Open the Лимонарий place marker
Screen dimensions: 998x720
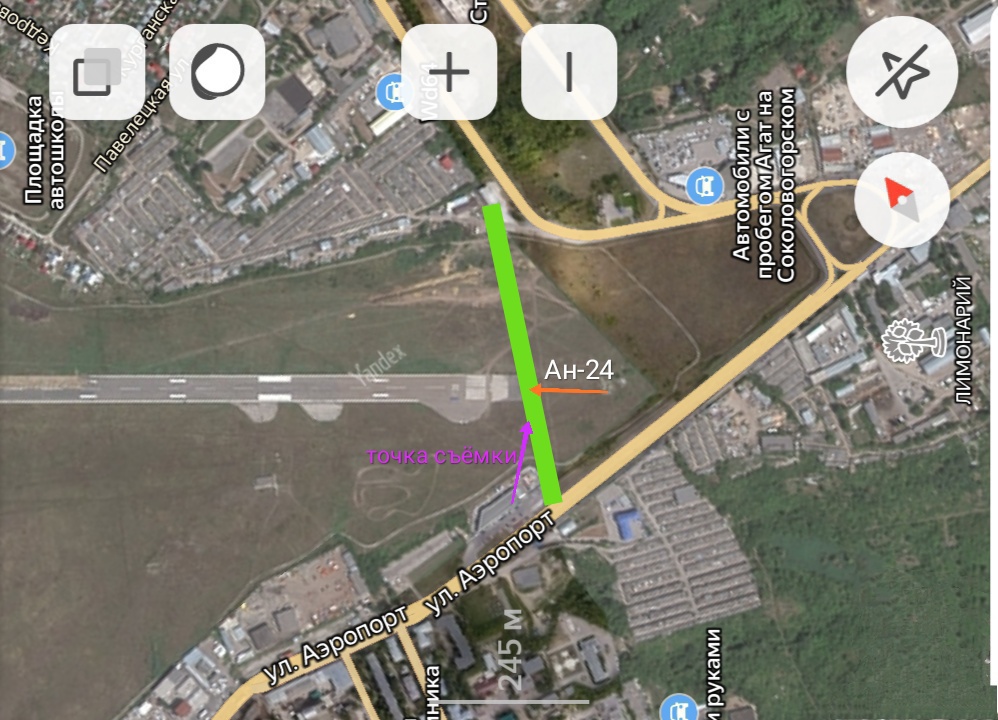point(914,342)
